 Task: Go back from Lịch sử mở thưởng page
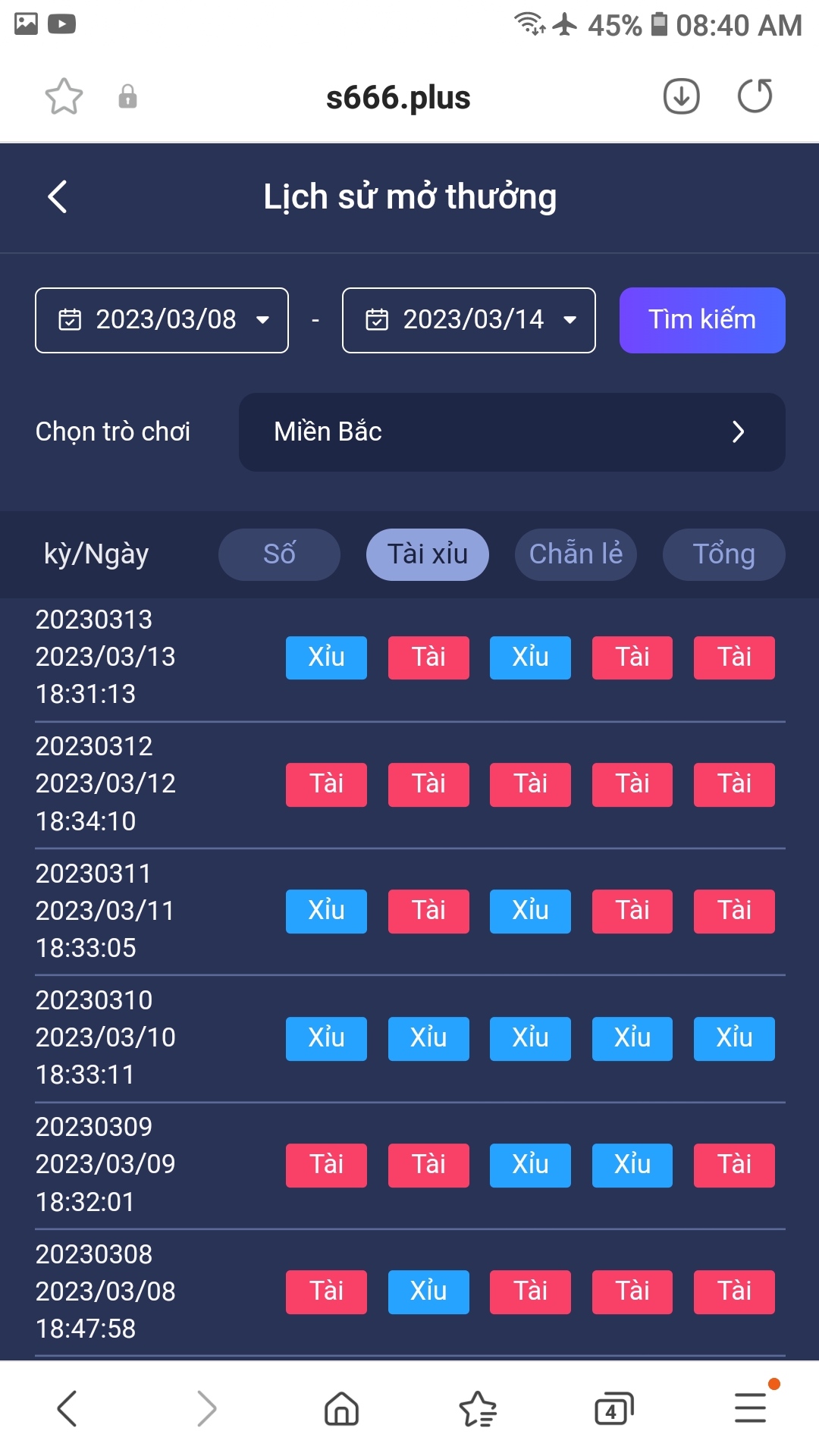point(58,197)
